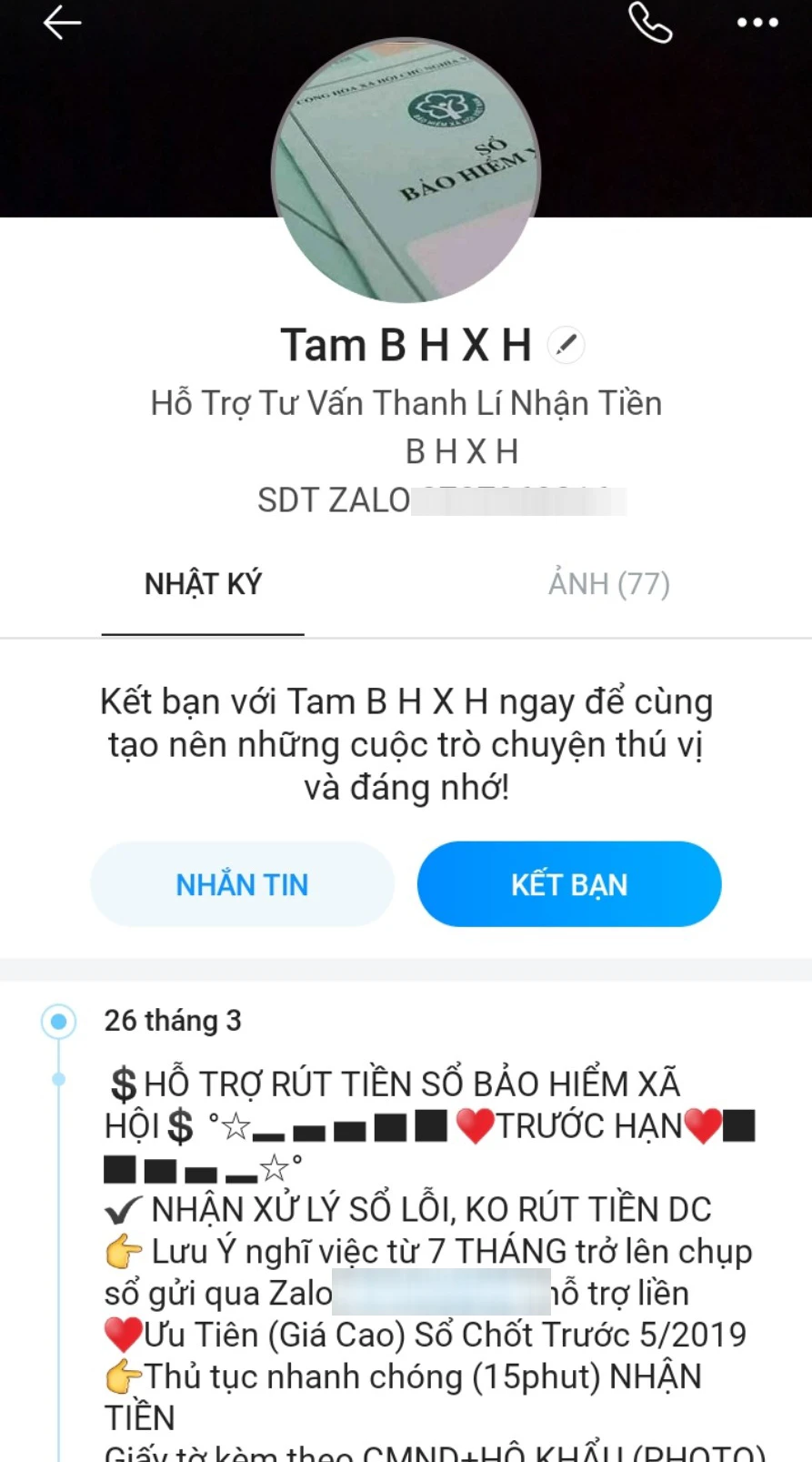
Task: Edit the alias name with pencil icon
Action: (566, 346)
